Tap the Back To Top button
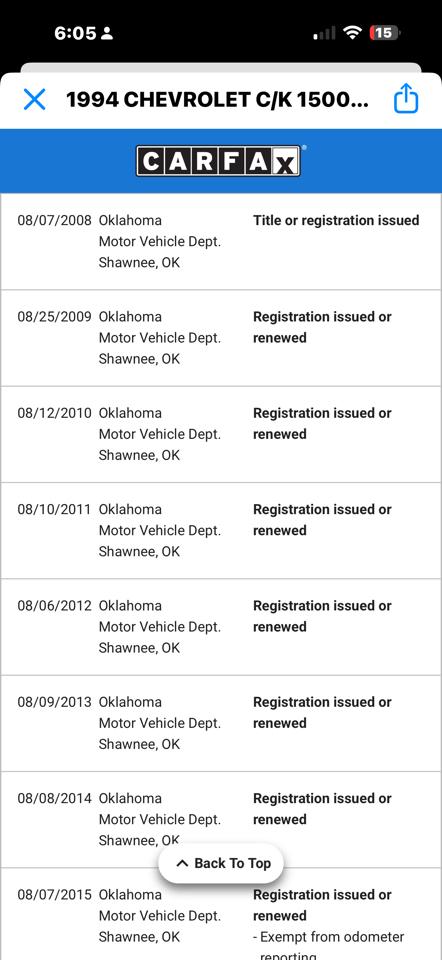 [221, 863]
